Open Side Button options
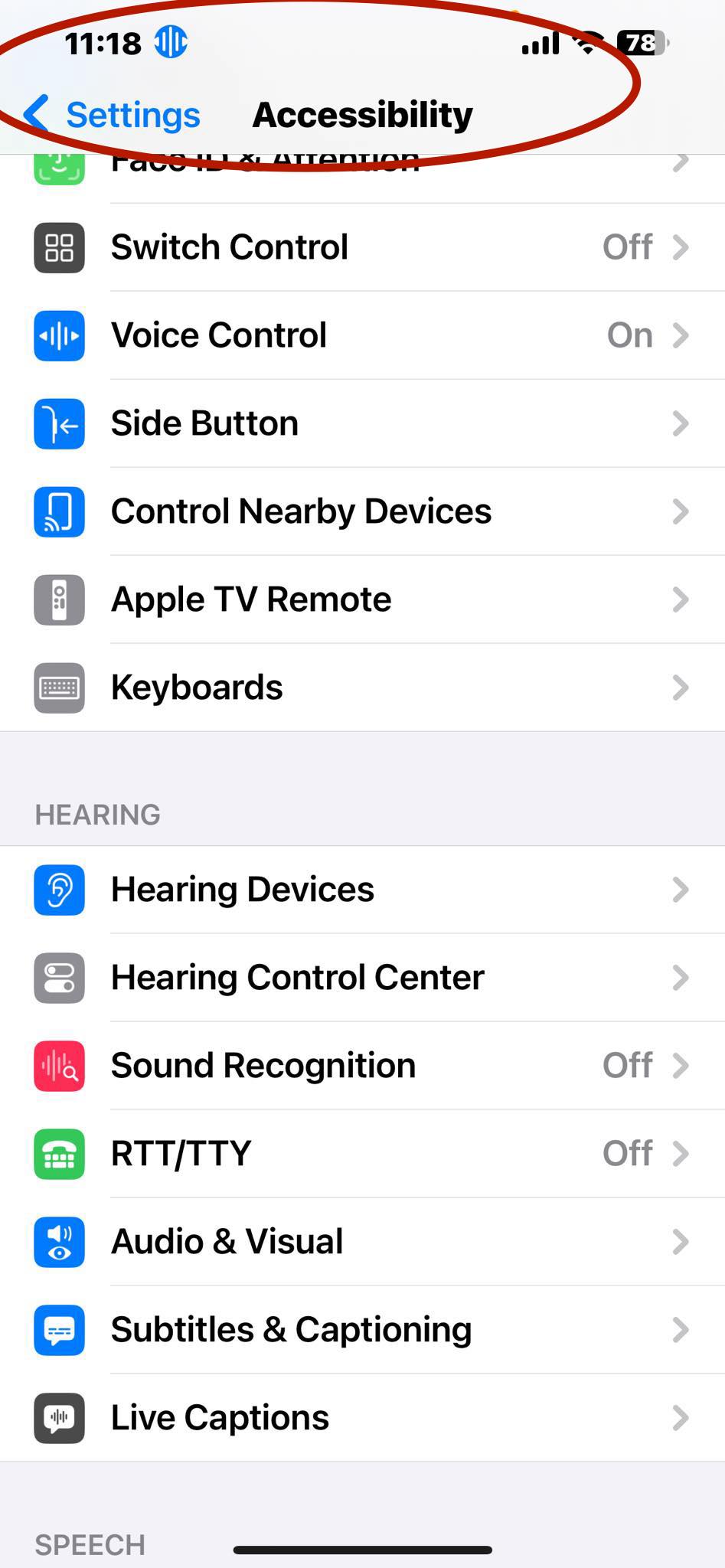The height and width of the screenshot is (1568, 725). (x=361, y=423)
